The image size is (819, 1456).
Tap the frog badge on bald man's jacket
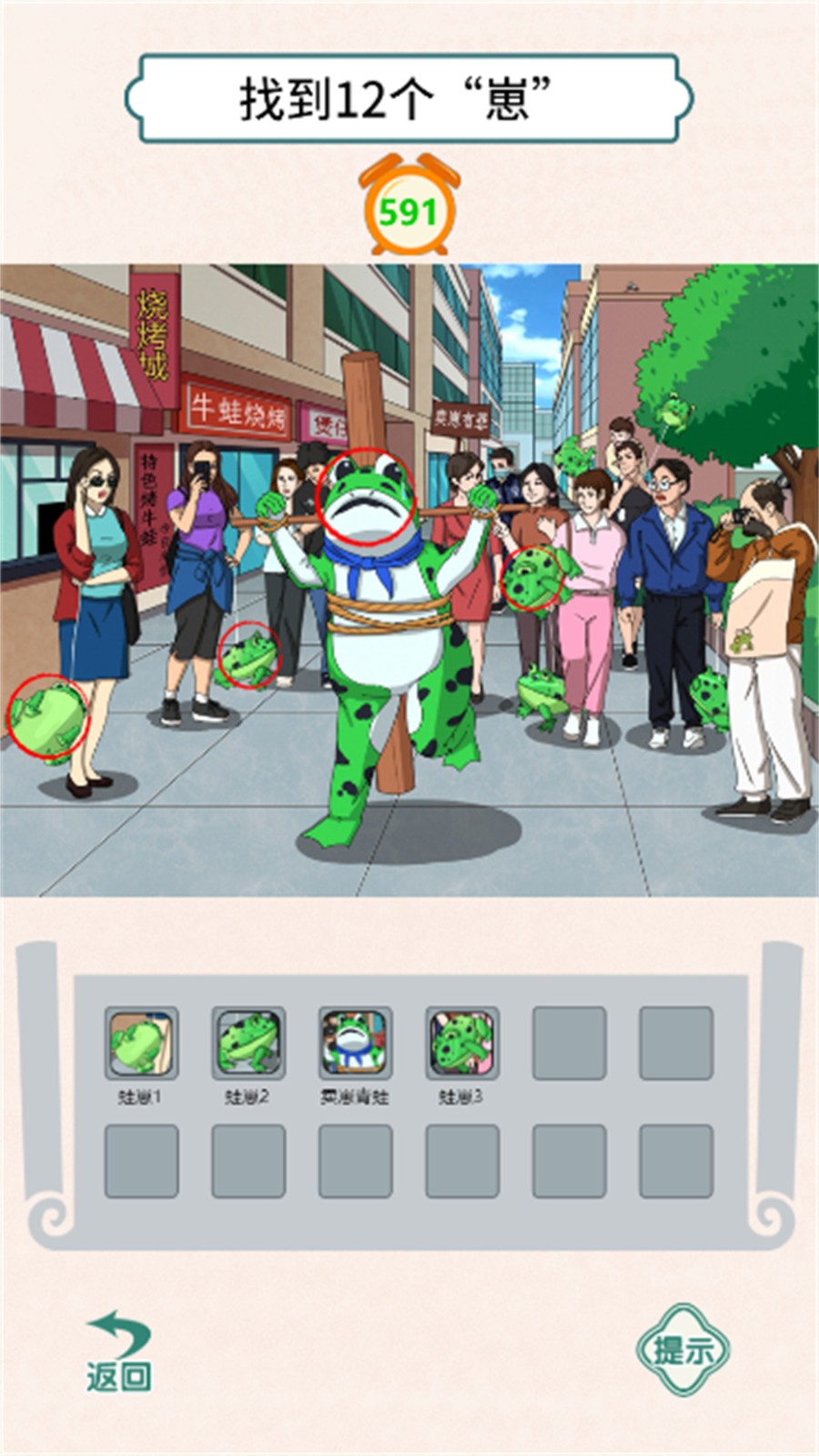coord(742,640)
